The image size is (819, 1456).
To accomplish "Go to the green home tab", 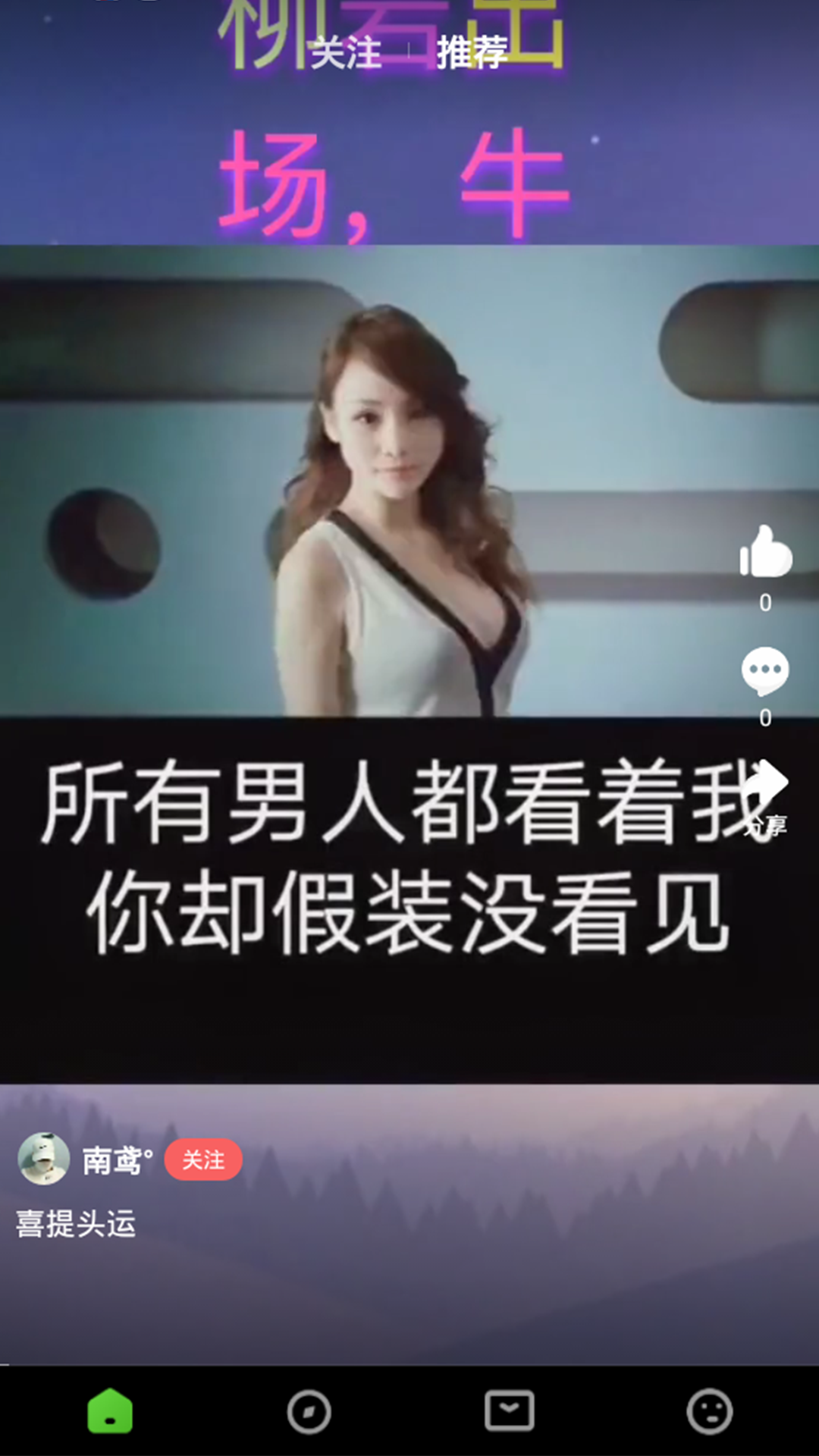I will click(110, 1411).
